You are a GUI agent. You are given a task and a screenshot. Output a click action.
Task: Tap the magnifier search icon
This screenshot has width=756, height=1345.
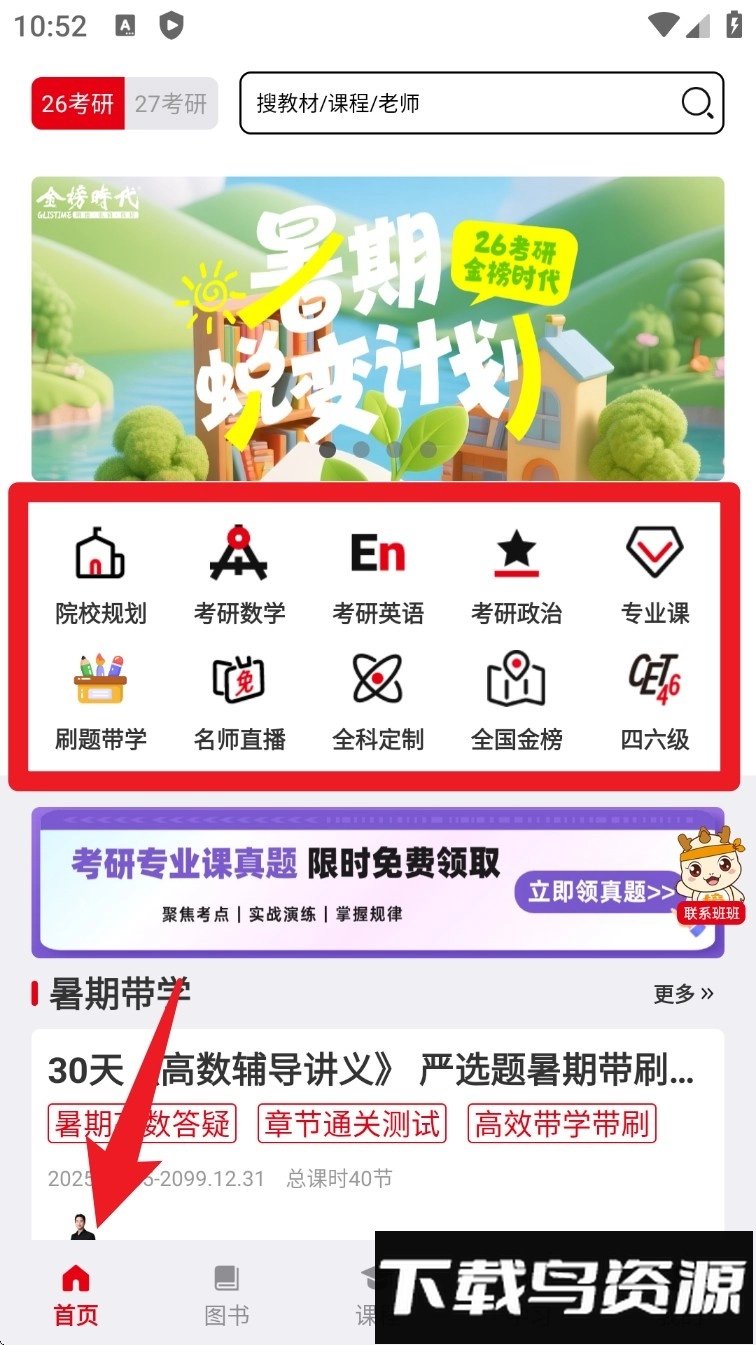click(696, 103)
